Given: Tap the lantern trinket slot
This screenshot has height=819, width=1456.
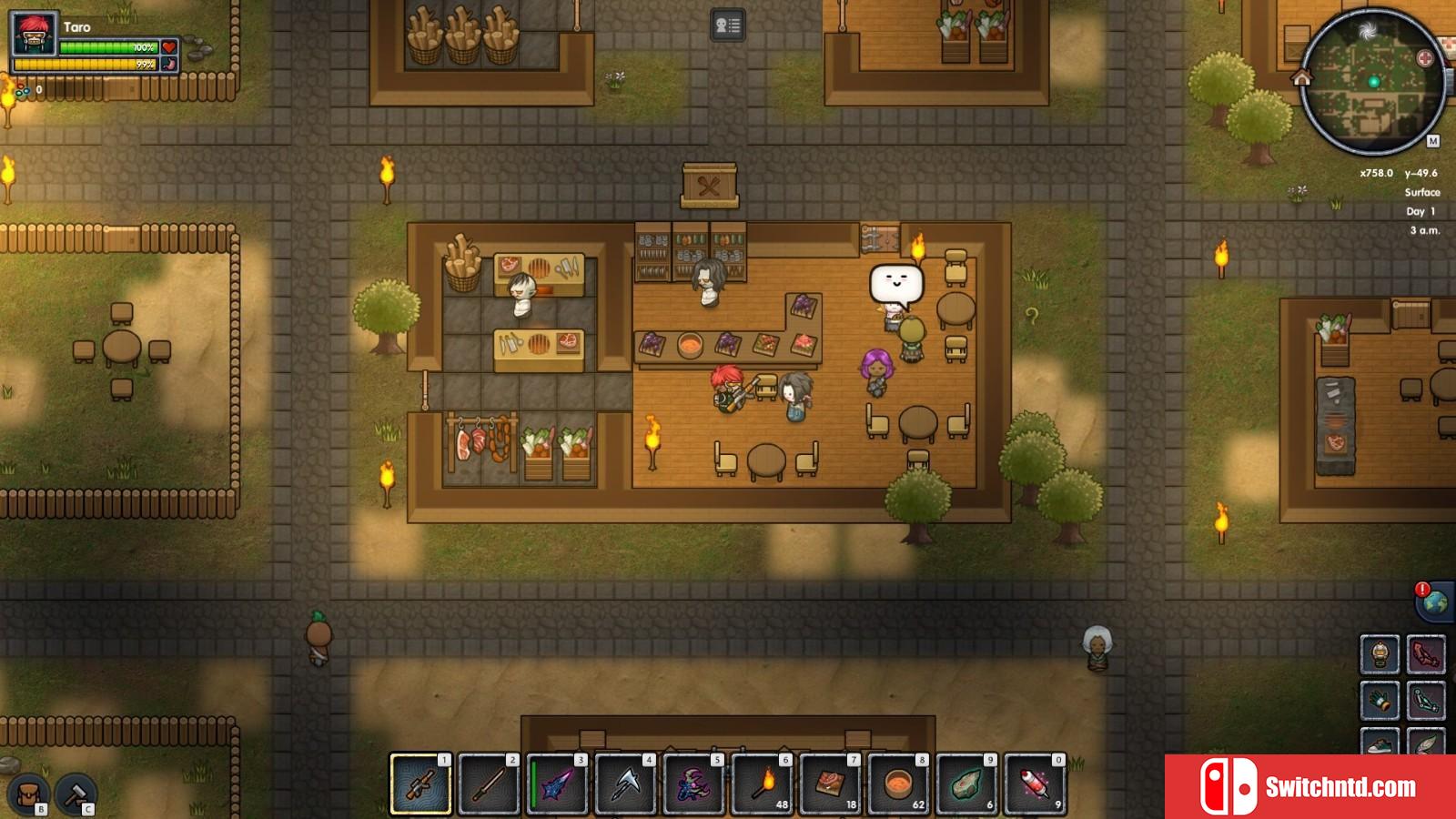Looking at the screenshot, I should (1380, 654).
